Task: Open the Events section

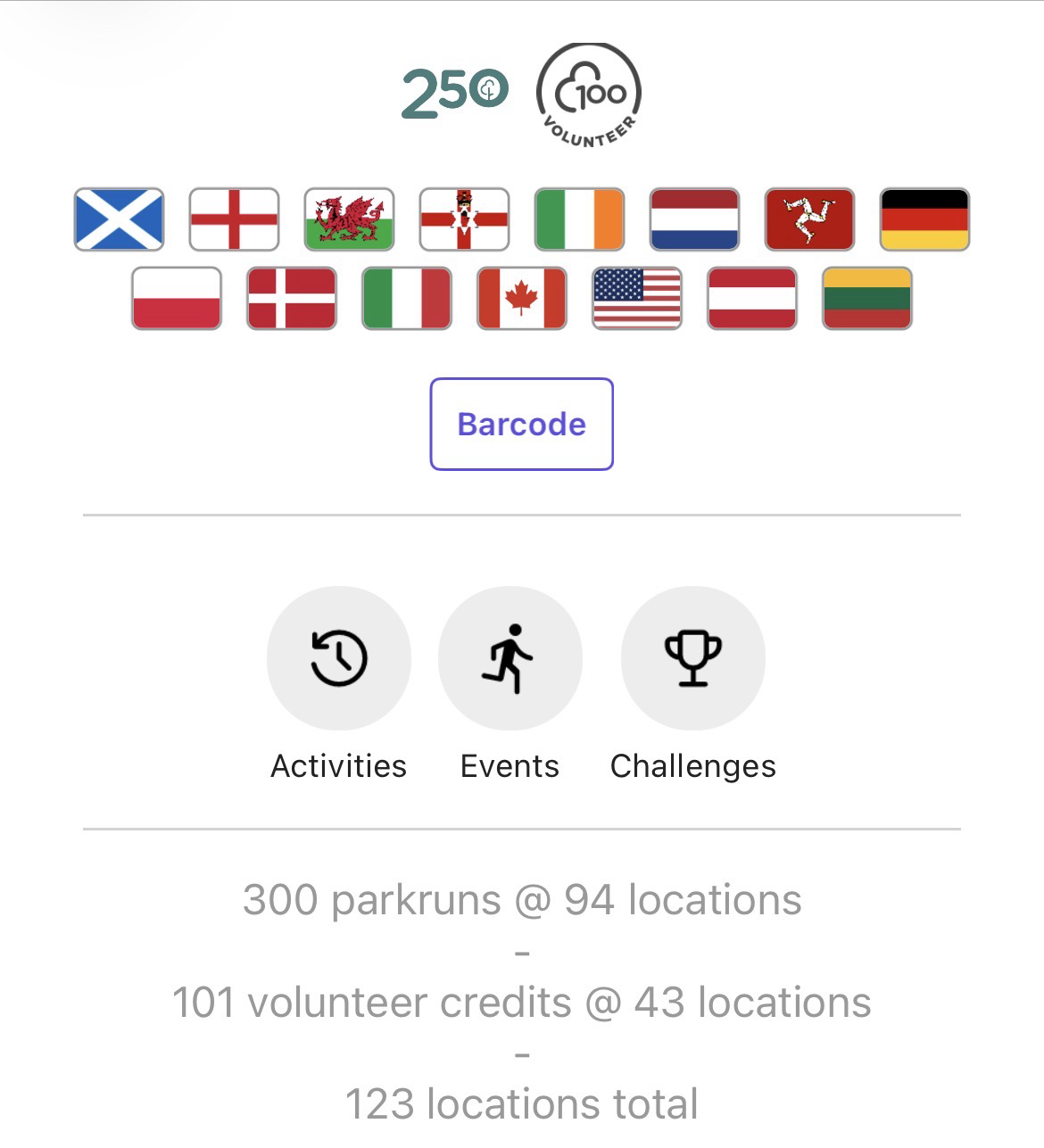Action: (510, 658)
